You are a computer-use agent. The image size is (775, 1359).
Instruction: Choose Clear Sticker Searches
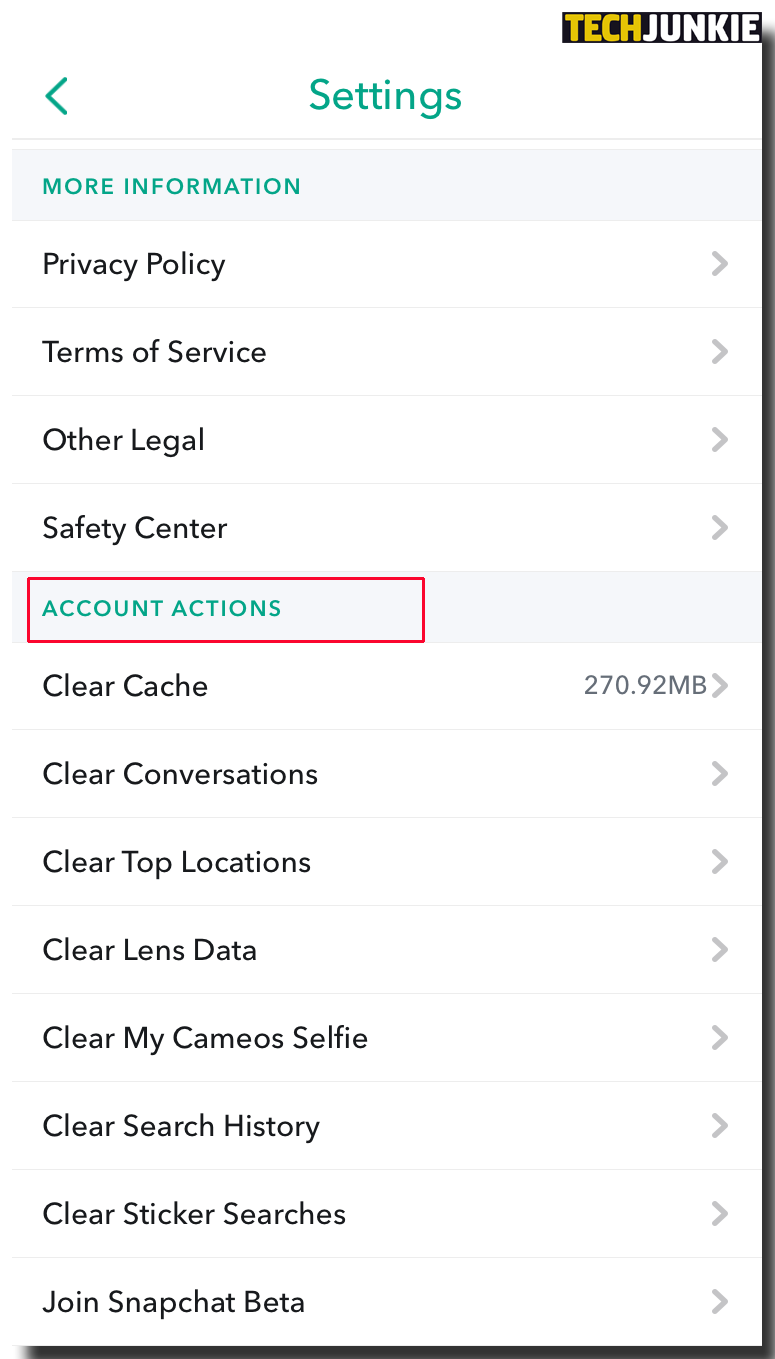coord(387,1214)
